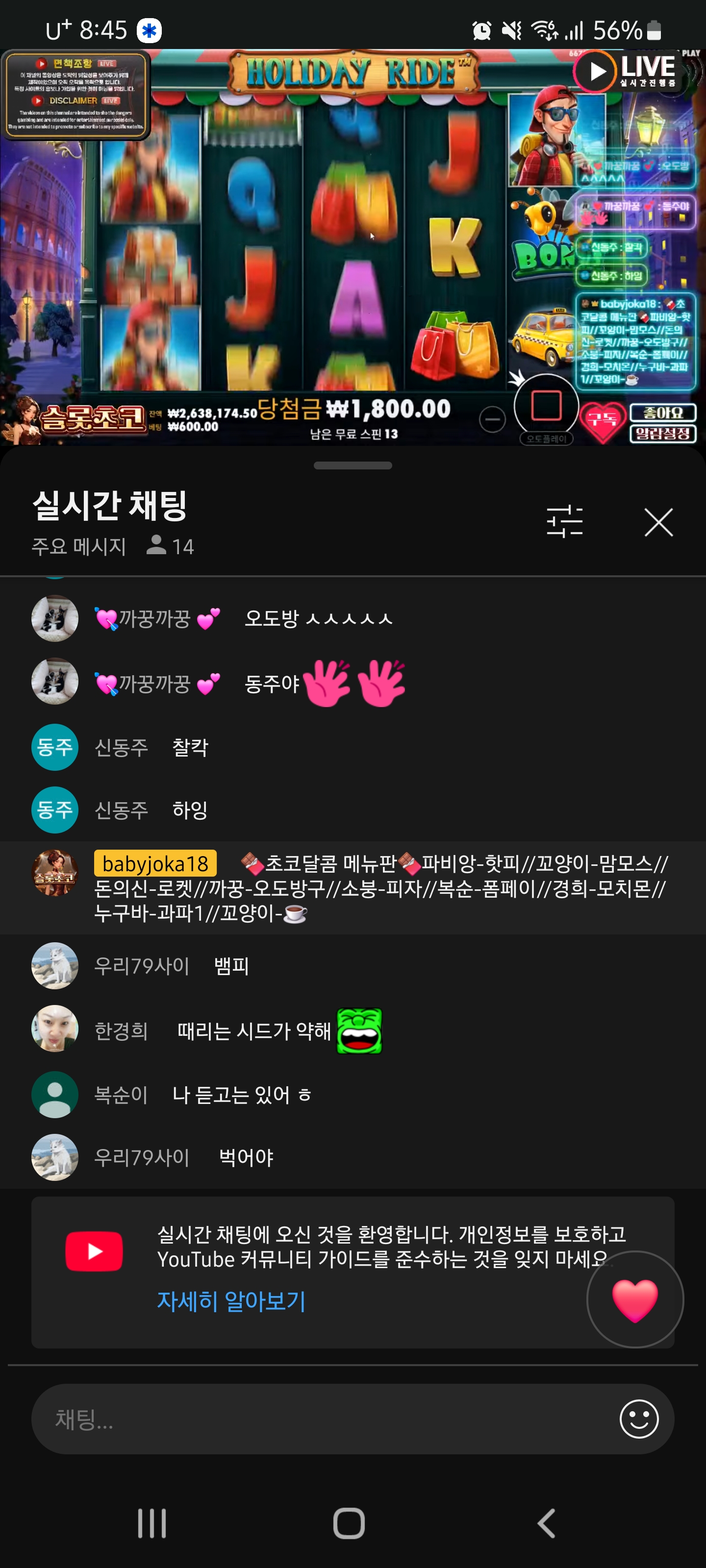
Task: Go back with the system back button
Action: click(x=546, y=1523)
